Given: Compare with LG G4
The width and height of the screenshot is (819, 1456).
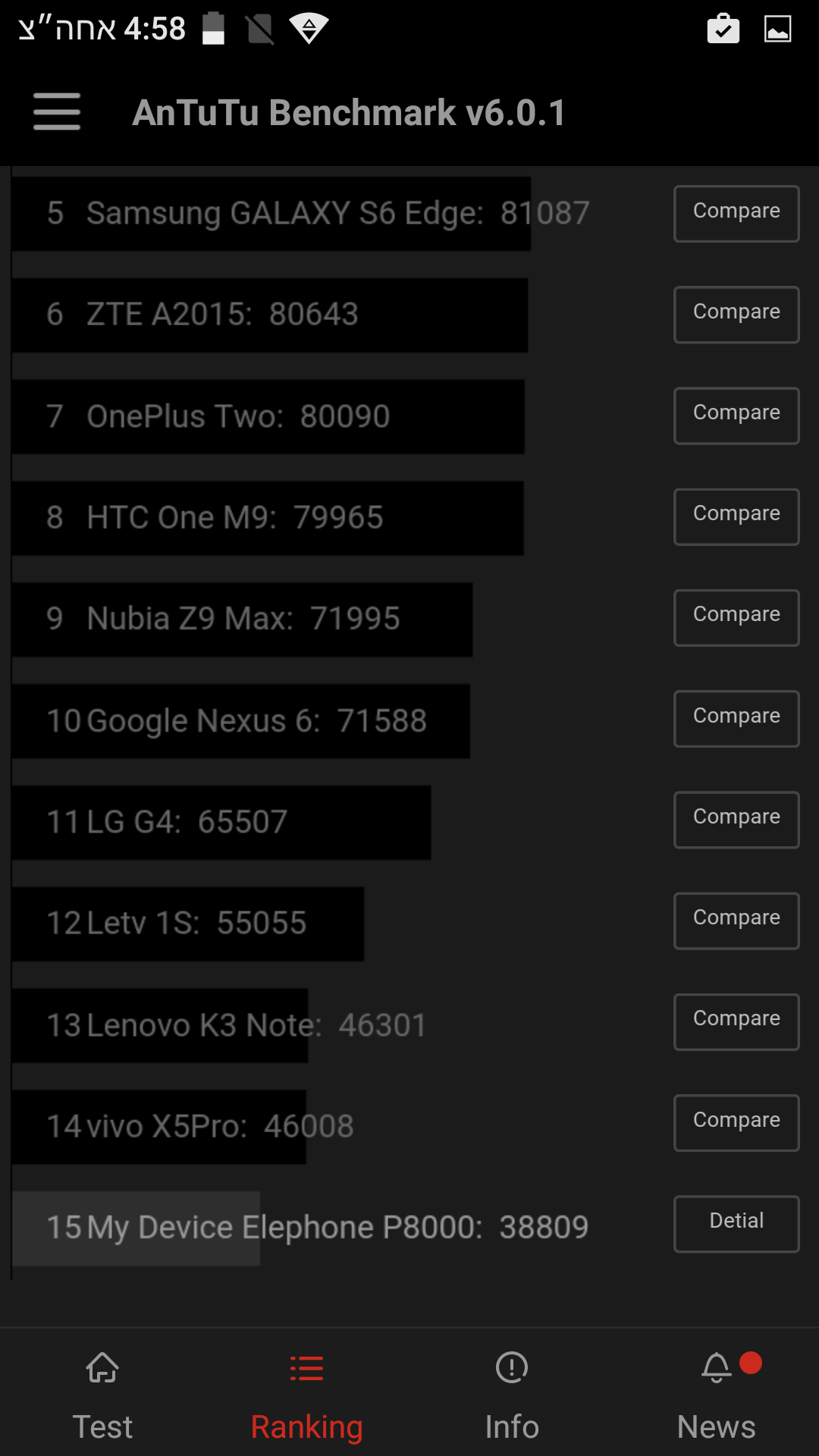Looking at the screenshot, I should (x=736, y=820).
